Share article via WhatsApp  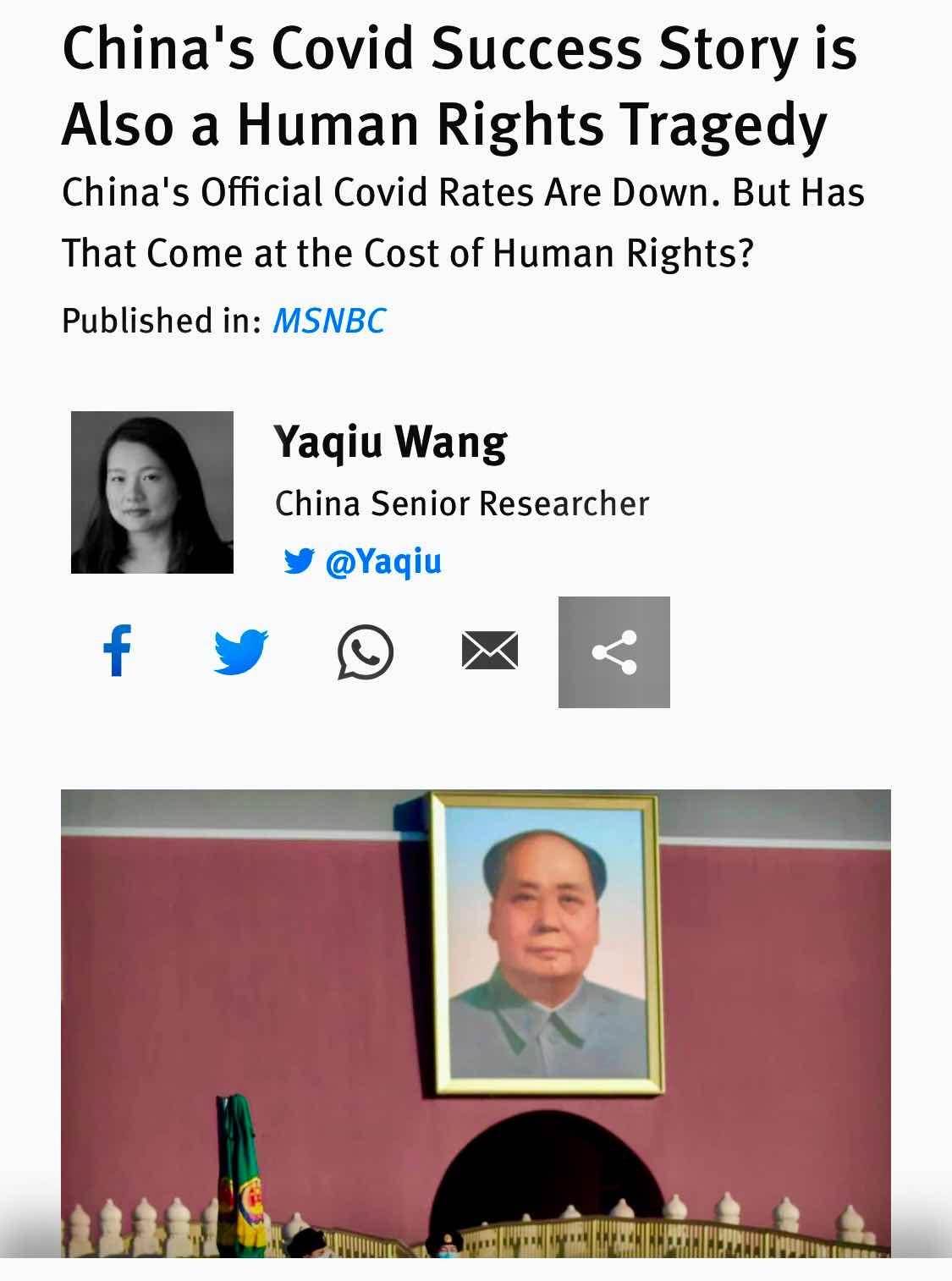coord(366,651)
